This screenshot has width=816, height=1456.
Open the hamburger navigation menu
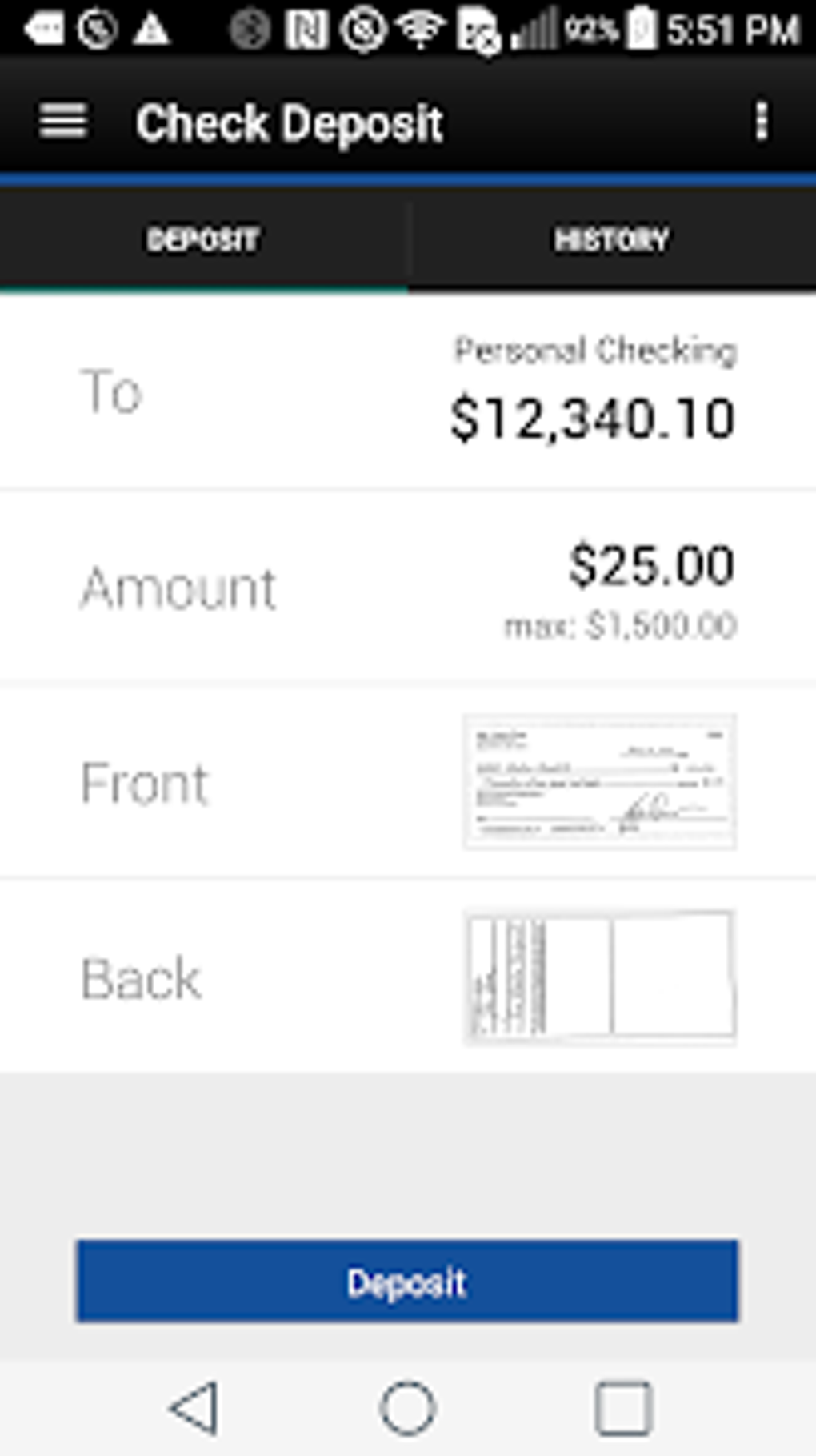[63, 122]
